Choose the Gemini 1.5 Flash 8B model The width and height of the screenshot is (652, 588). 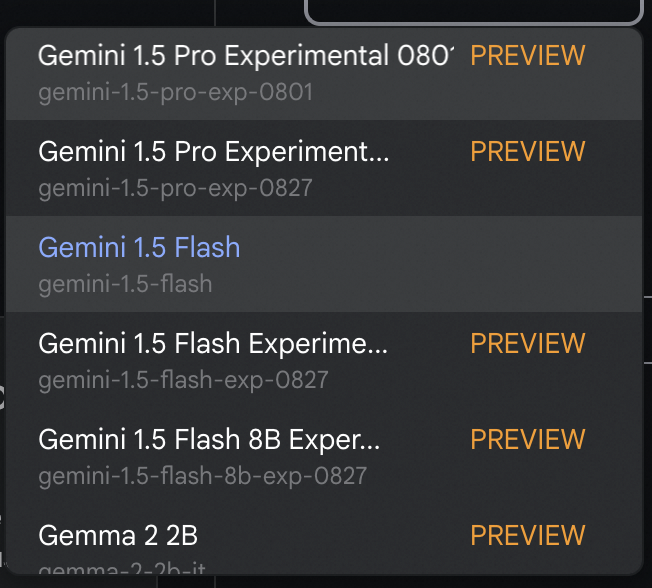[210, 456]
